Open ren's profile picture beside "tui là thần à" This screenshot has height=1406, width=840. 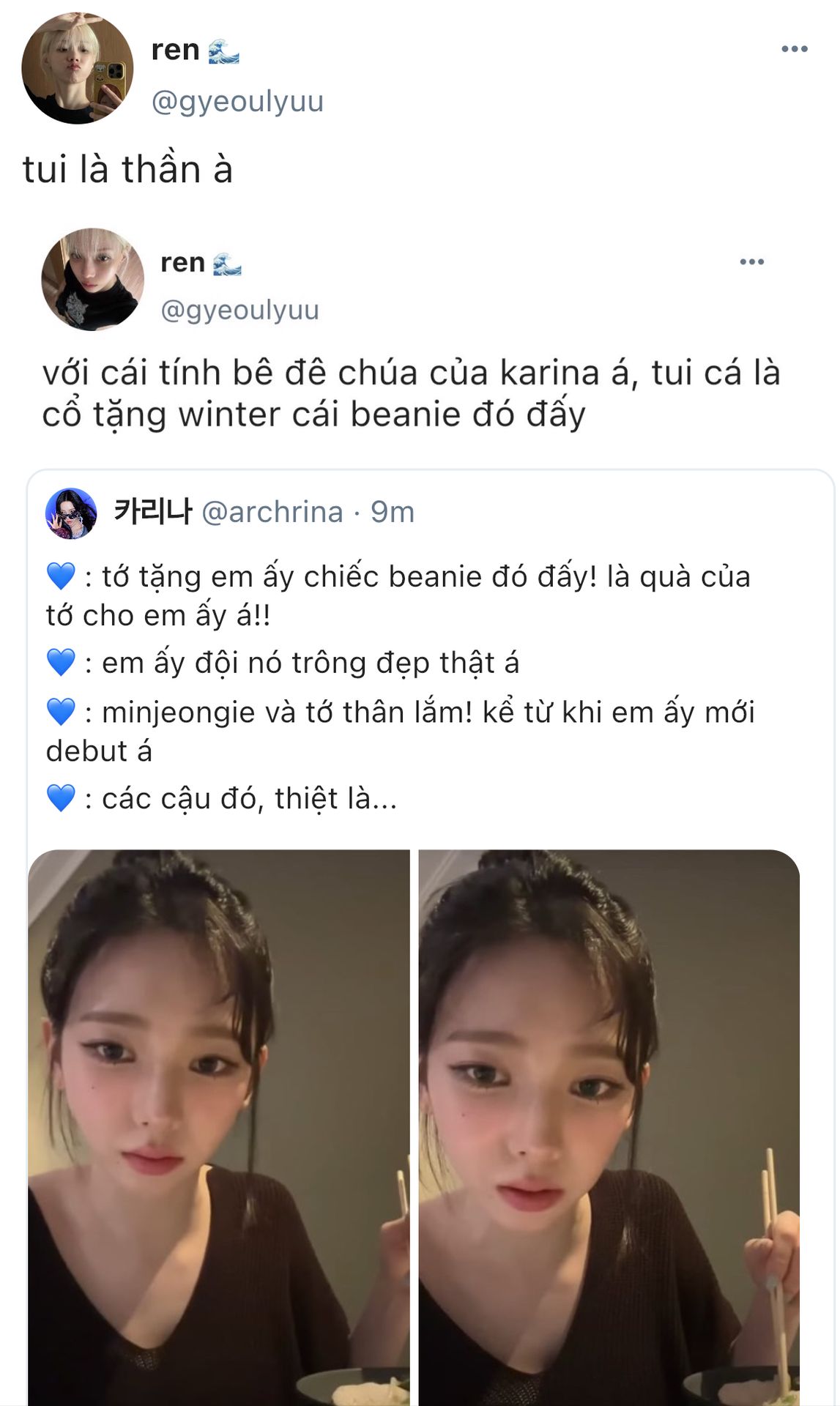click(x=78, y=68)
